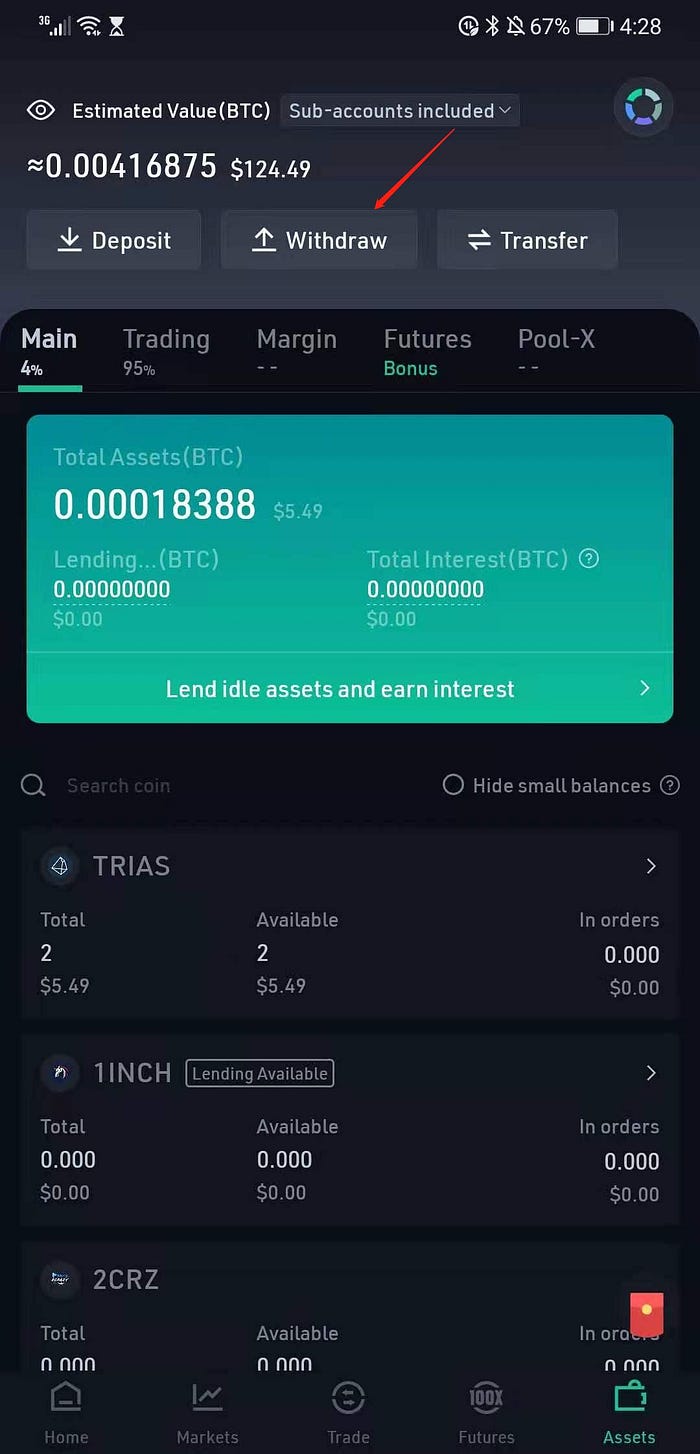The width and height of the screenshot is (700, 1454).
Task: Hide the estimated balance with the eye icon
Action: tap(41, 110)
